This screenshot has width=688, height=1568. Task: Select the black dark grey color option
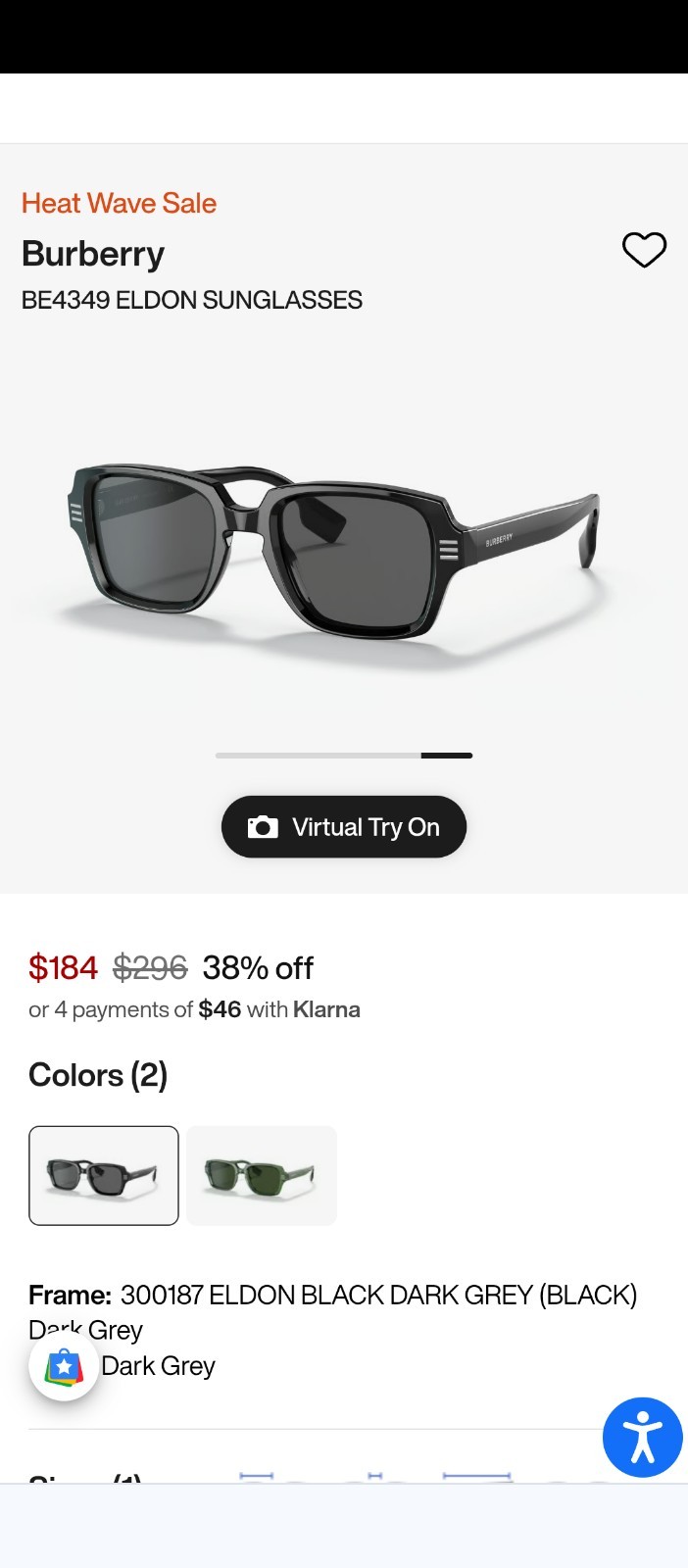point(104,1175)
